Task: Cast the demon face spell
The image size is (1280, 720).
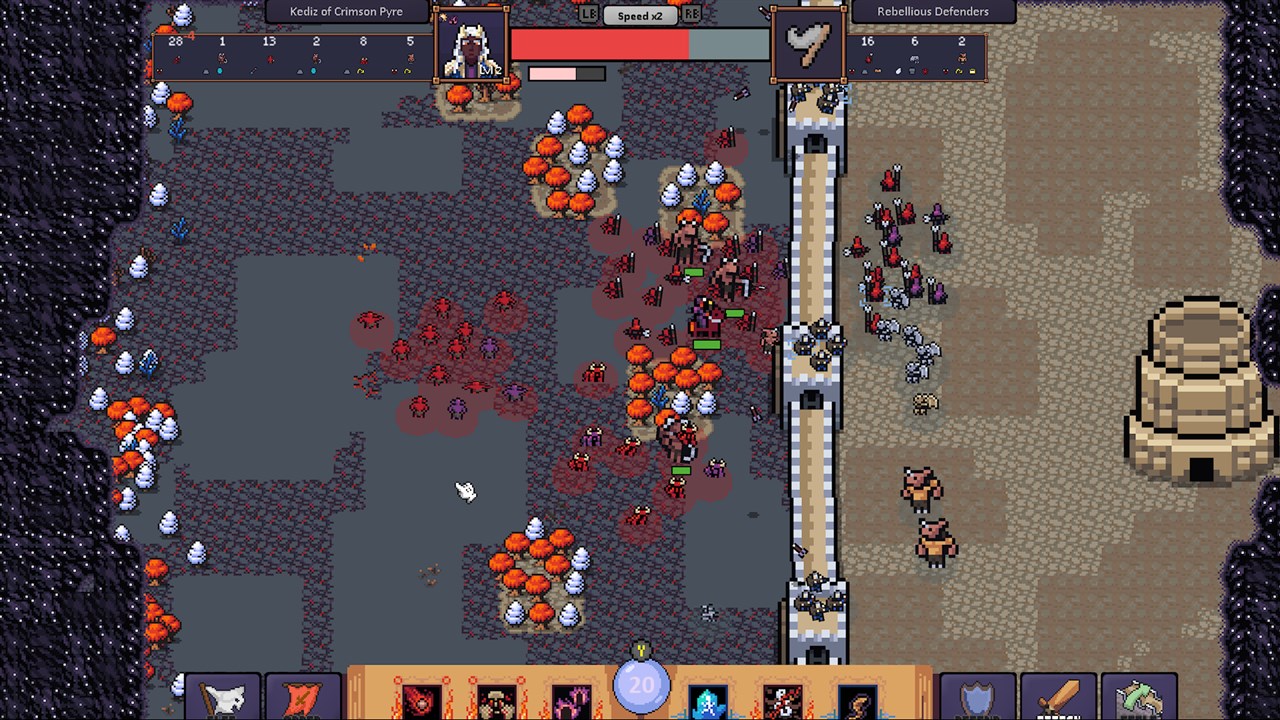Action: tap(497, 699)
